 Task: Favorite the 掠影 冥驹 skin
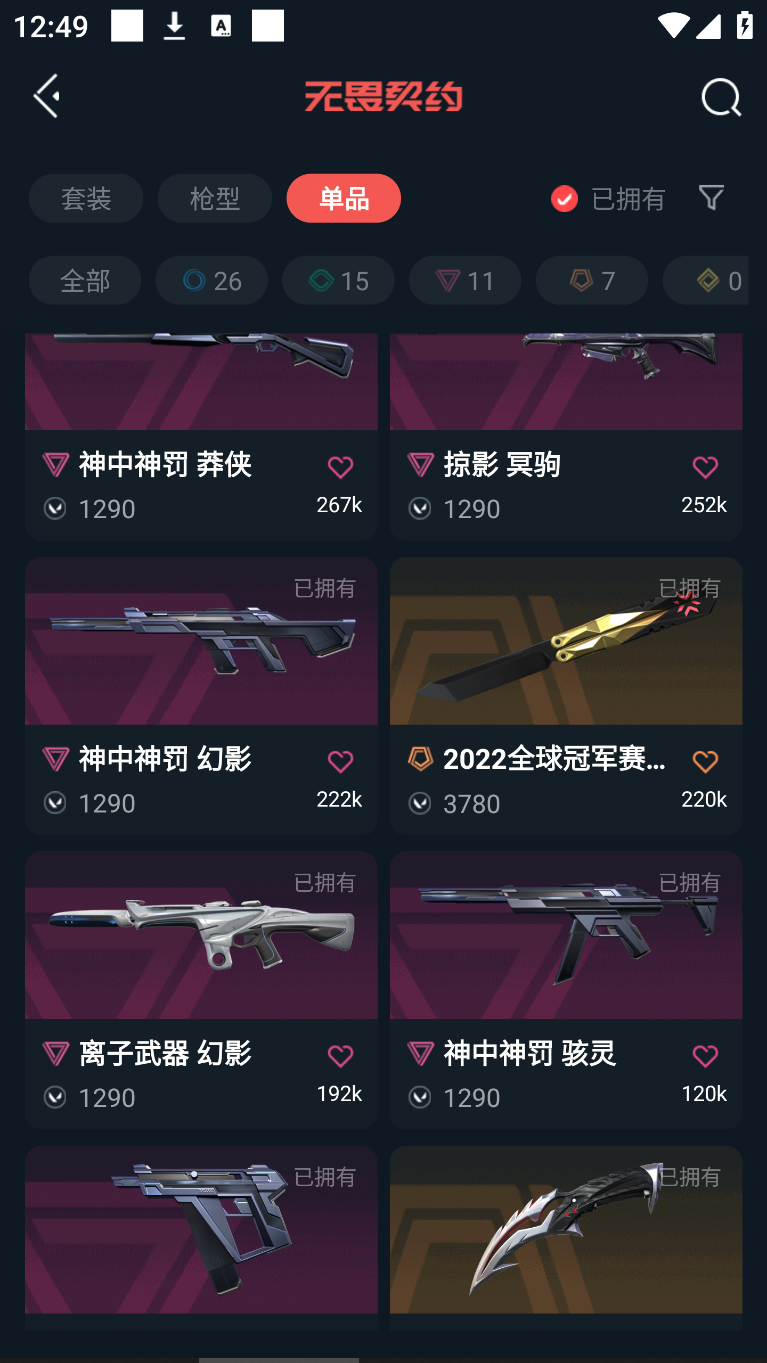point(705,467)
